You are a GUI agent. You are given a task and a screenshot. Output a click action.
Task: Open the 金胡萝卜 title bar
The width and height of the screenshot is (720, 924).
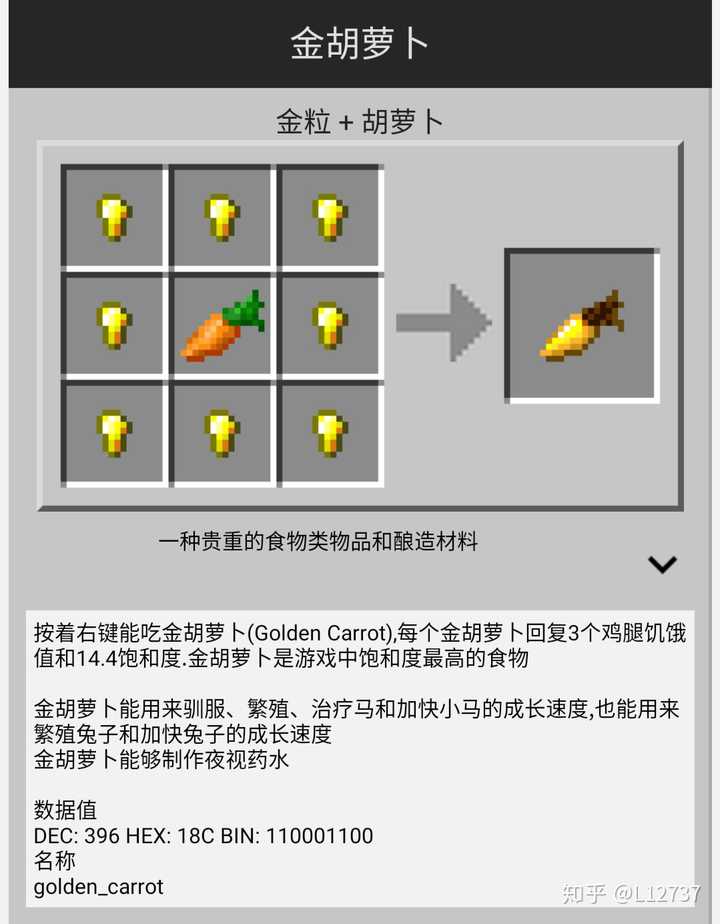[x=360, y=43]
